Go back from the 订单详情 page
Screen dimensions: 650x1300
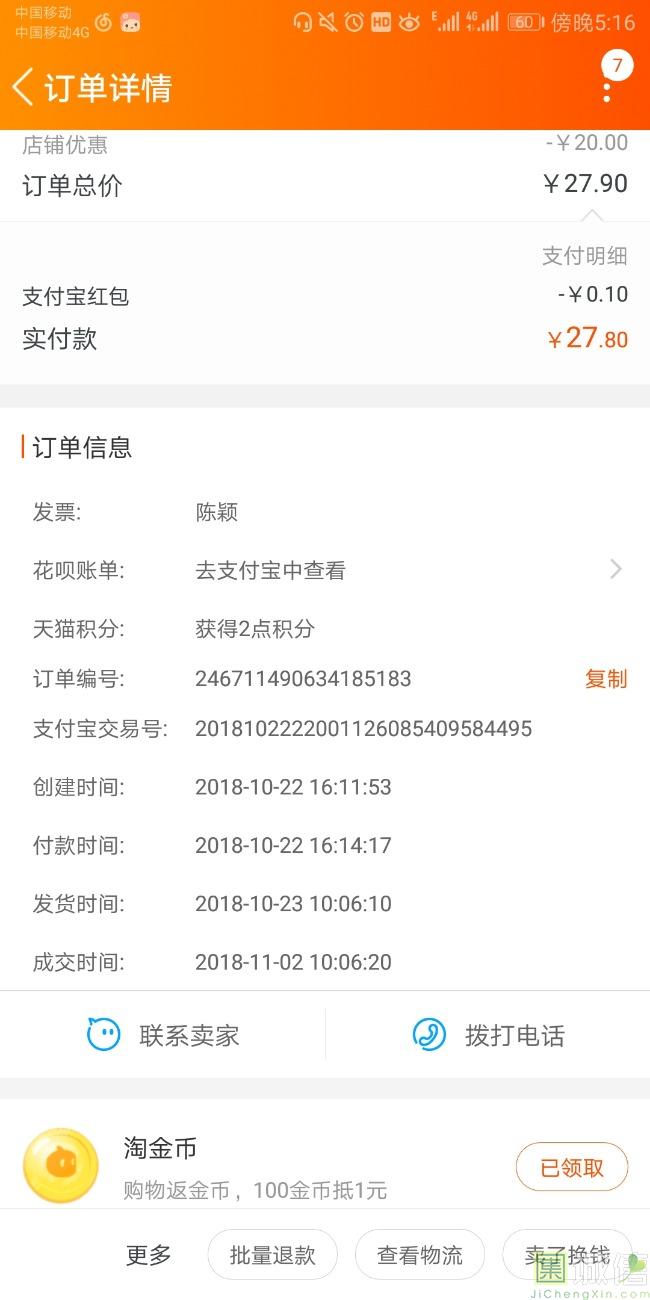[x=24, y=87]
